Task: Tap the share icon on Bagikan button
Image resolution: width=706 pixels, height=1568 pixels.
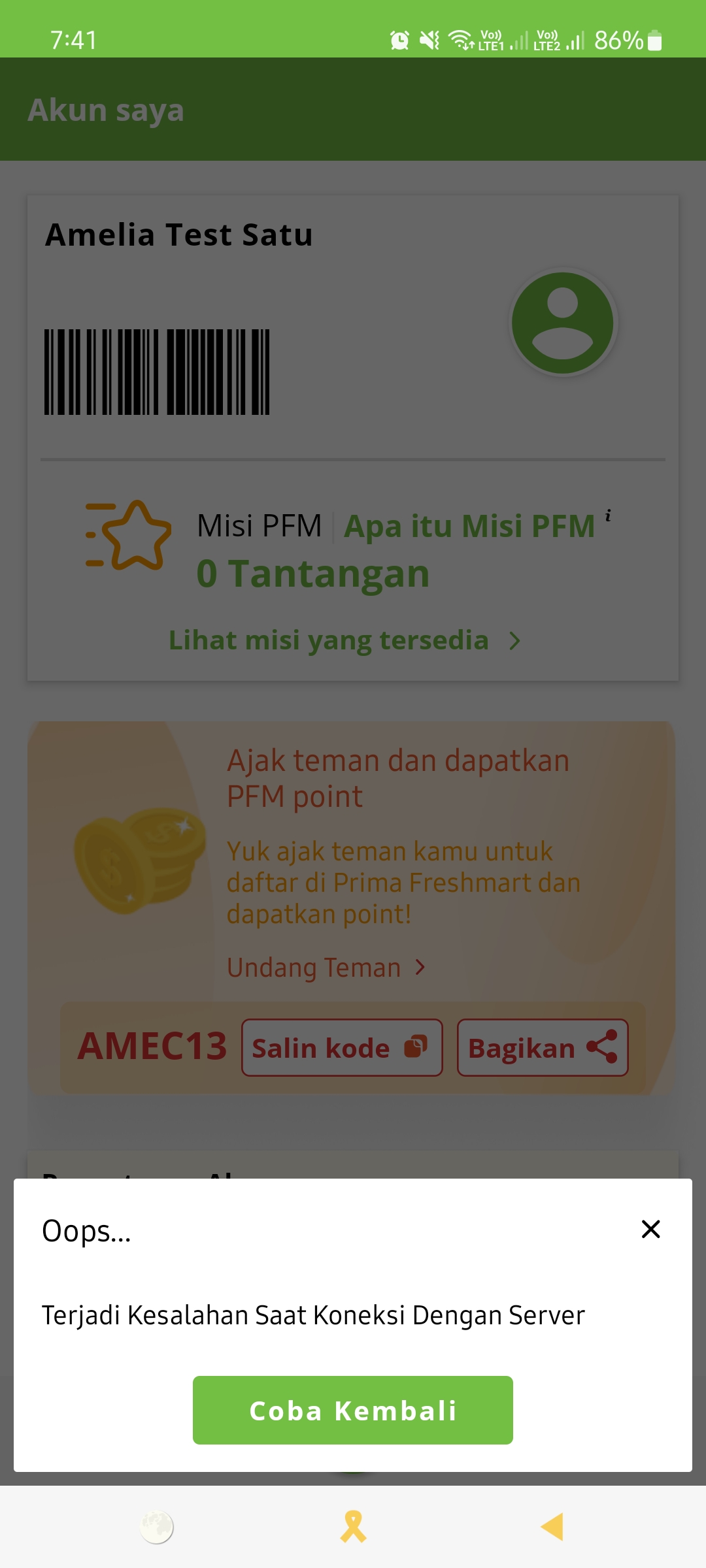Action: 602,1047
